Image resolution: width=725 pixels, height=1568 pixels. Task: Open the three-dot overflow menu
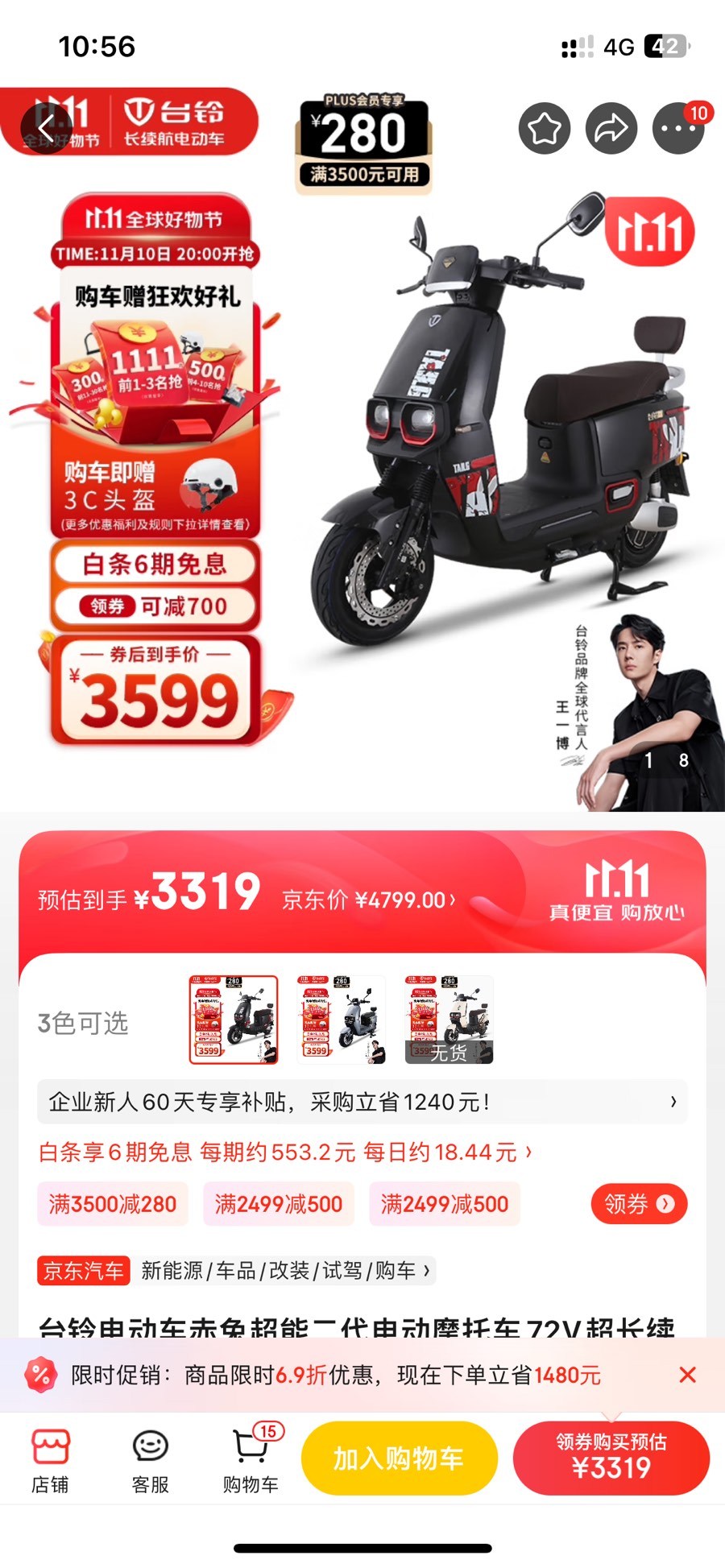(678, 128)
